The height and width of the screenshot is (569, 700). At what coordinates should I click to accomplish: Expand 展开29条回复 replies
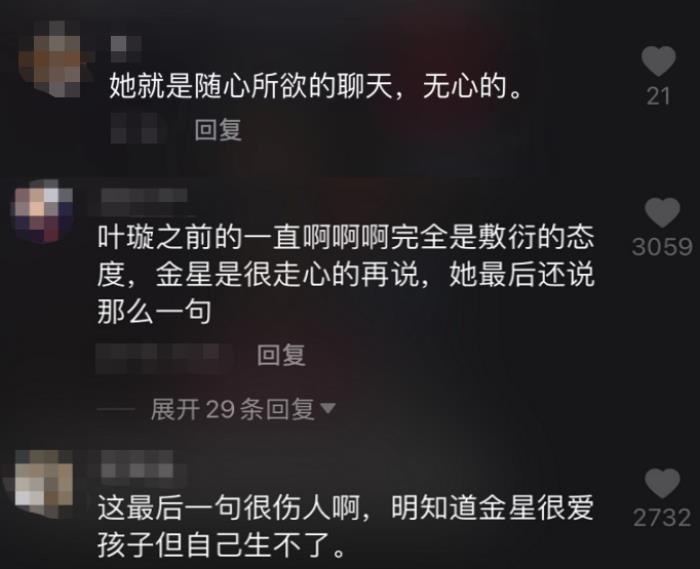(242, 409)
